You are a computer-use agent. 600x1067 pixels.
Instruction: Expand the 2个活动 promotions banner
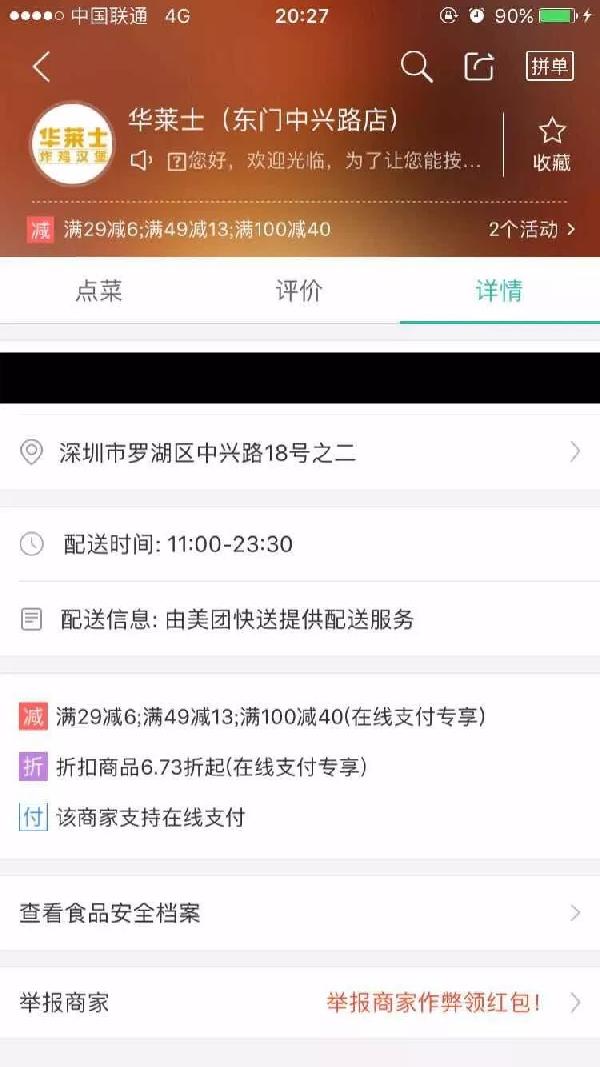[x=531, y=229]
